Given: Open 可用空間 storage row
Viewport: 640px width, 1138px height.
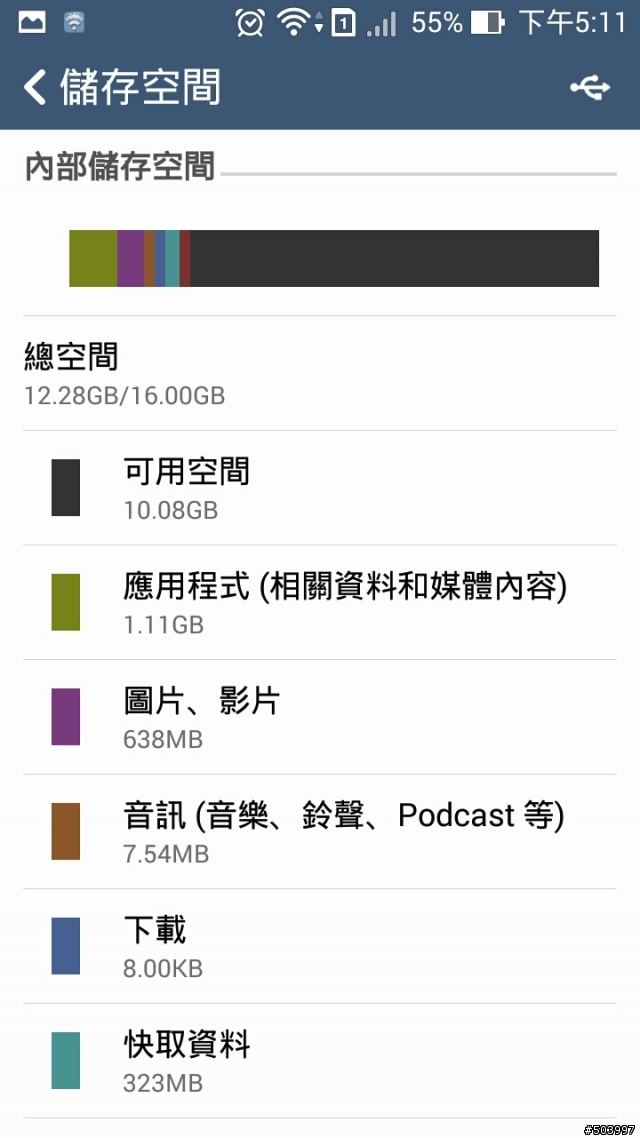Looking at the screenshot, I should click(x=320, y=488).
